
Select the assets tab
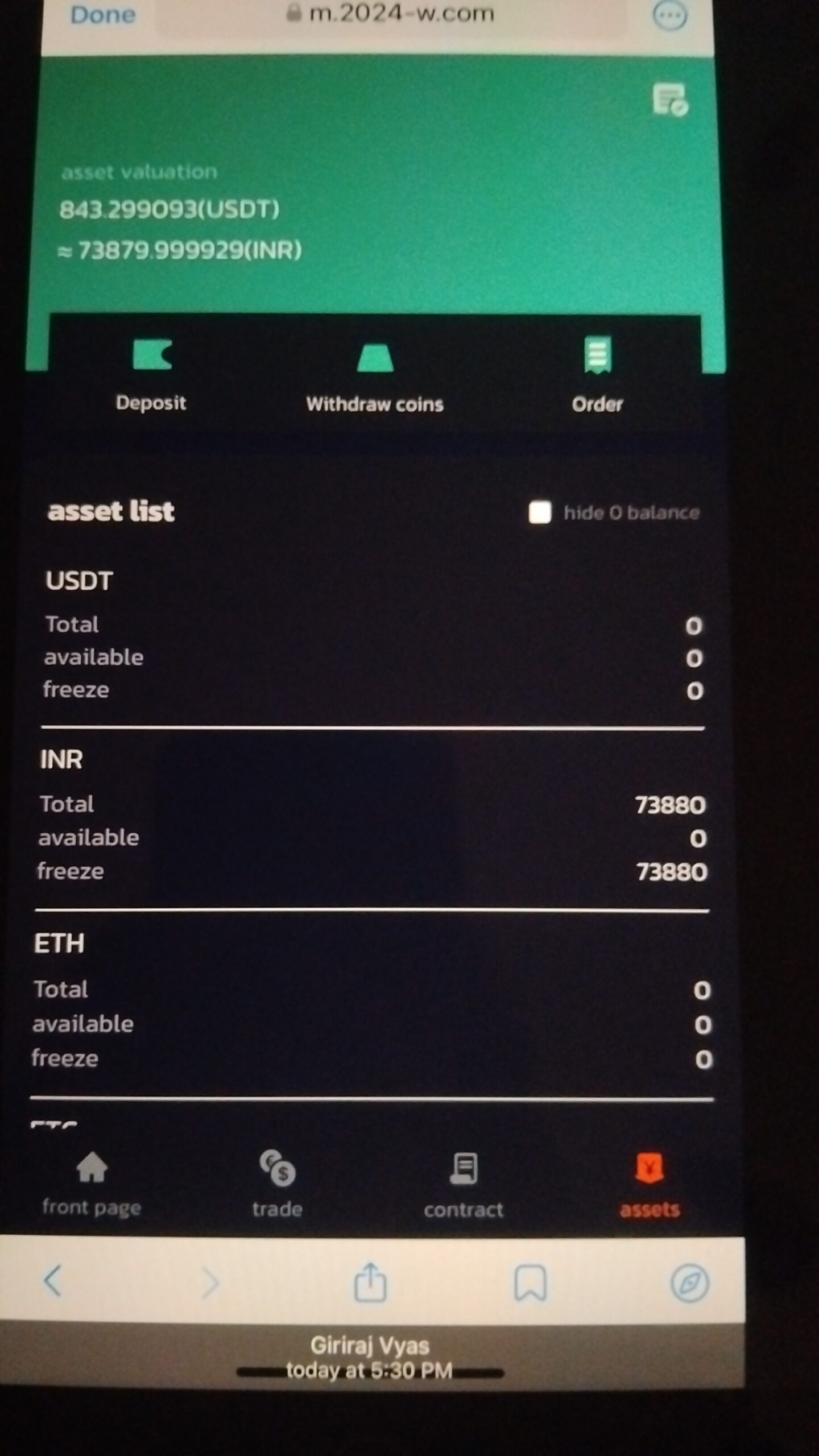(650, 1184)
